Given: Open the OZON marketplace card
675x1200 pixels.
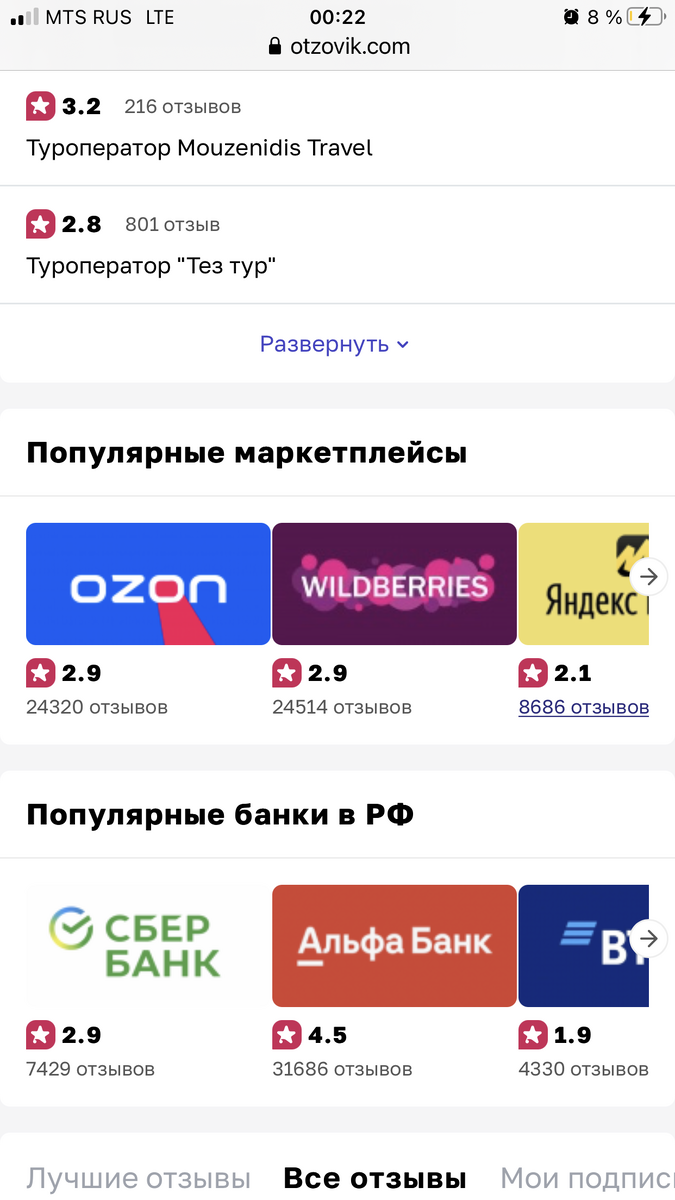Looking at the screenshot, I should [x=148, y=584].
